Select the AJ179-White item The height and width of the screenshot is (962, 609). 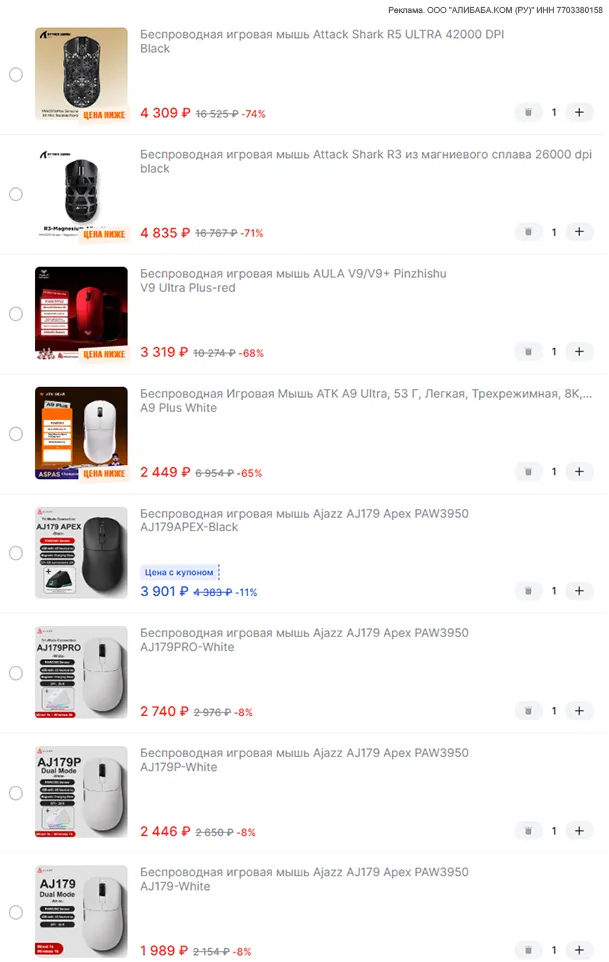(16, 912)
